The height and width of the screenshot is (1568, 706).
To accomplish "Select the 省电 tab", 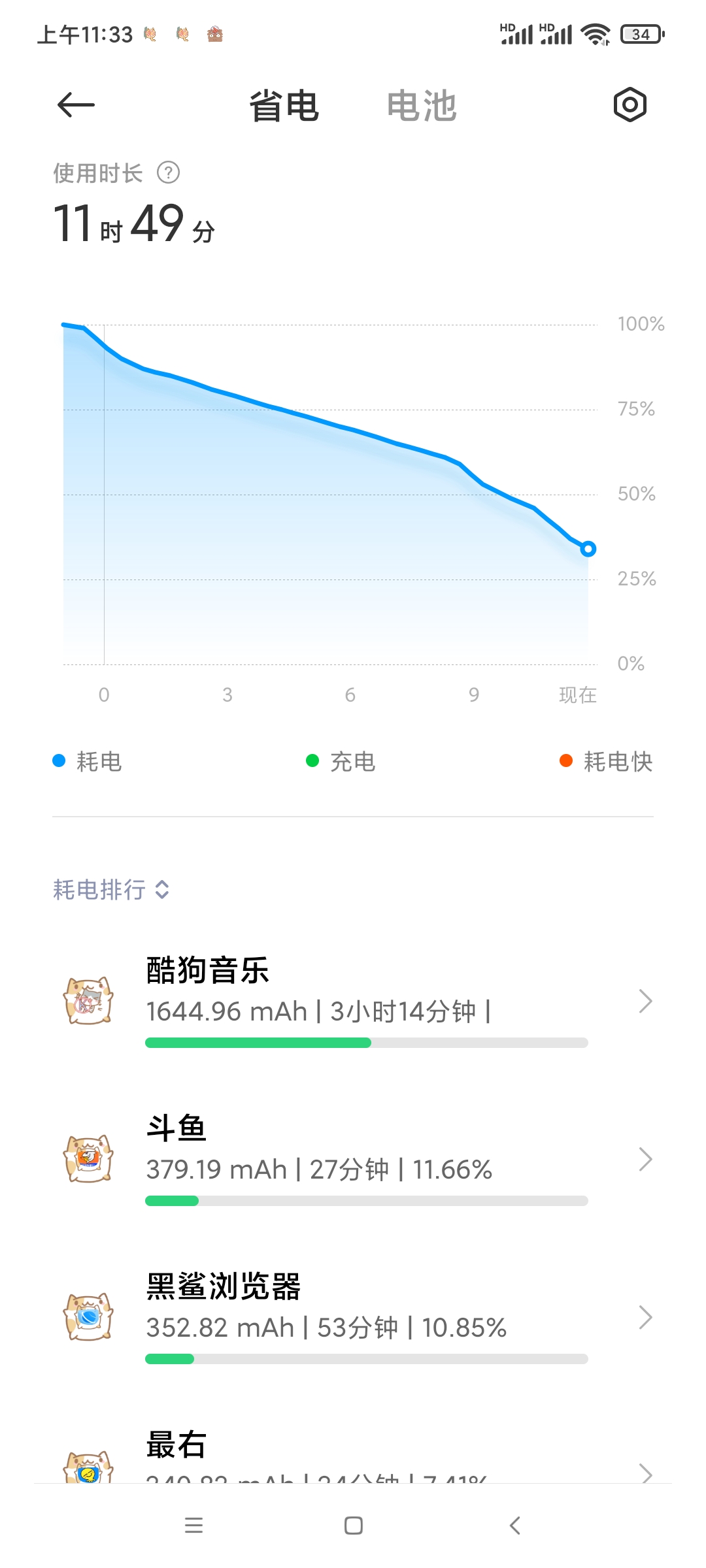I will (284, 106).
